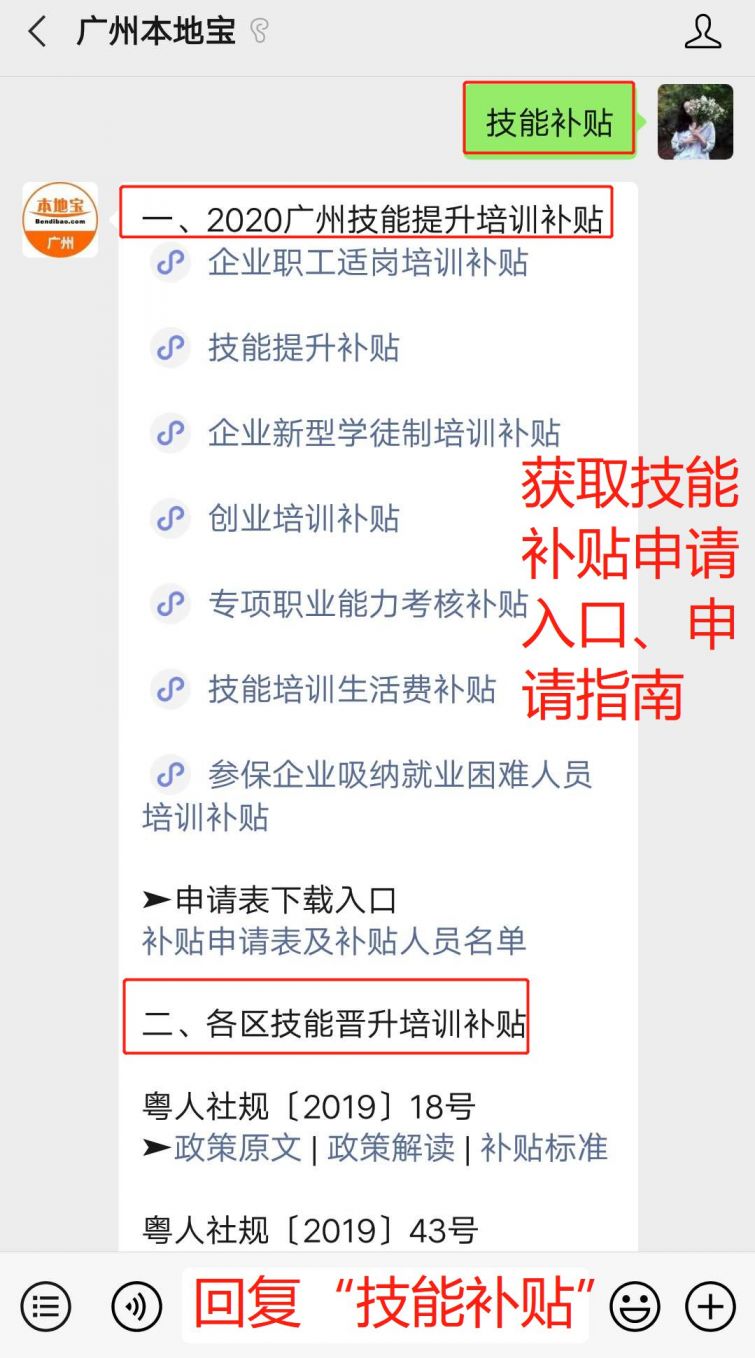Open the 补贴申请表及补贴人员名单 link
The height and width of the screenshot is (1358, 755).
(x=334, y=941)
